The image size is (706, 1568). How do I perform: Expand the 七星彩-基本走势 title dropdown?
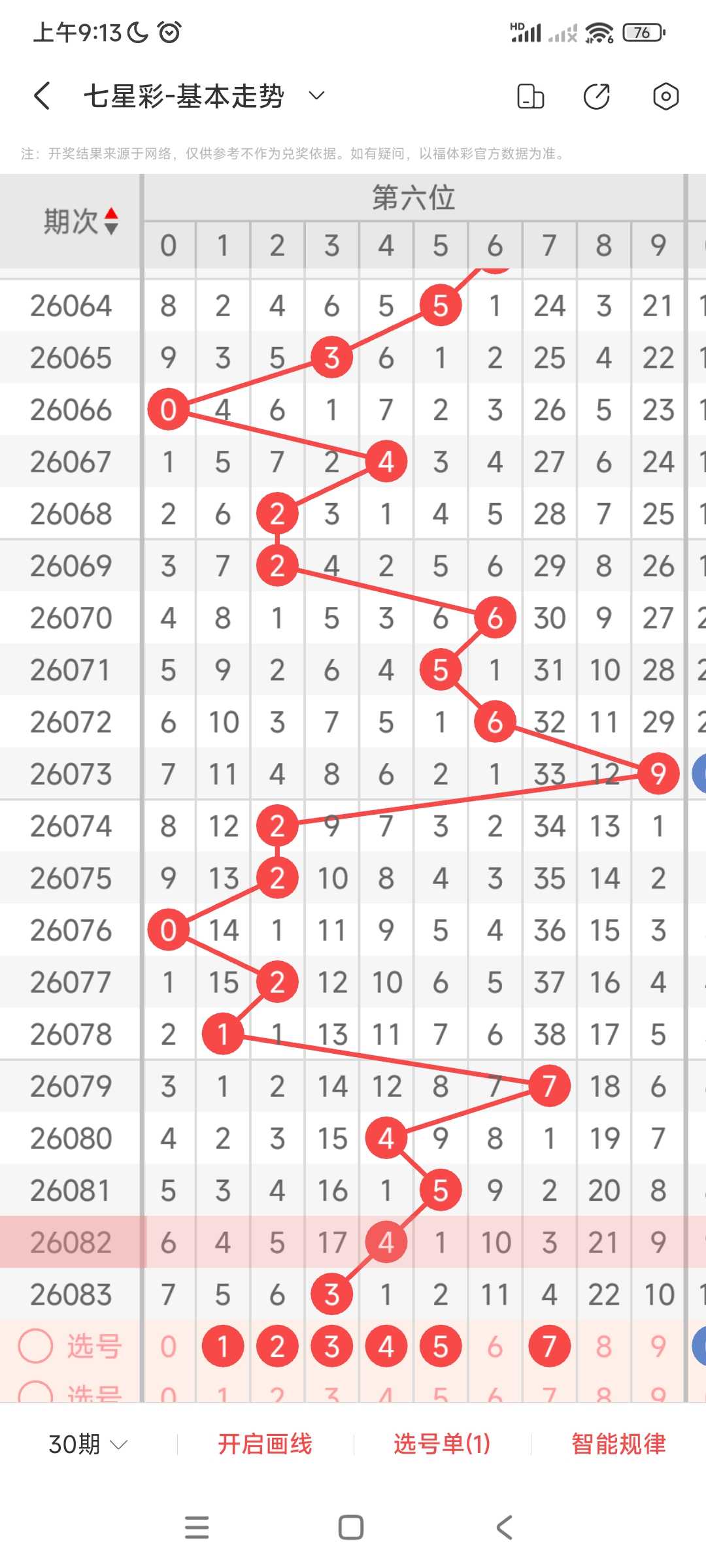tap(316, 96)
